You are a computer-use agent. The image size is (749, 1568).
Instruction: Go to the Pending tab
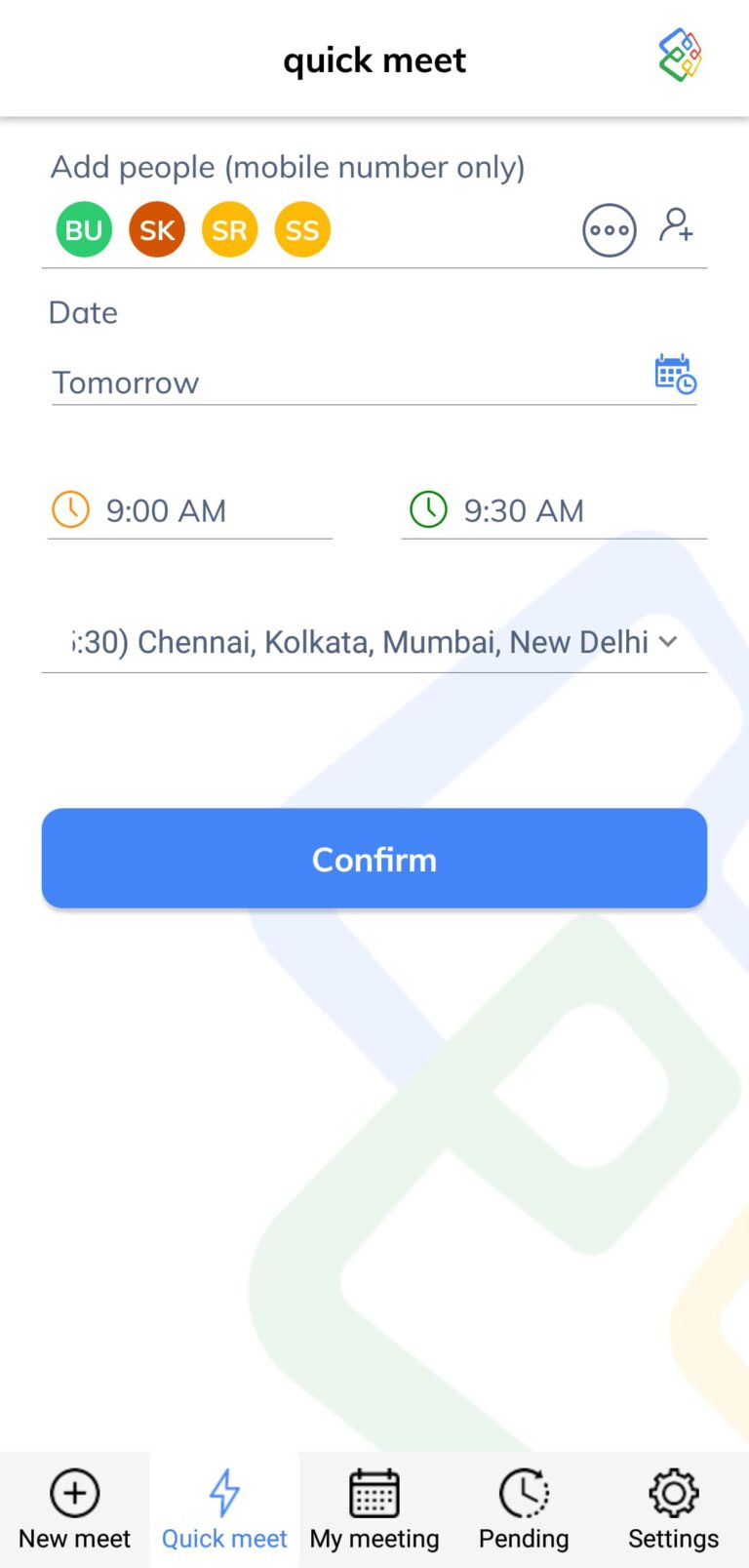click(524, 1509)
